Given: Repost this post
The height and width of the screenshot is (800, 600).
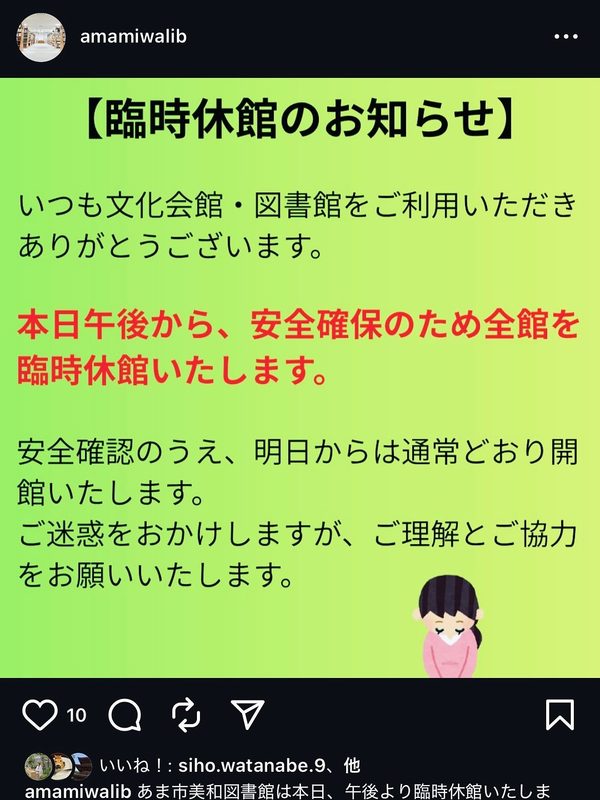Looking at the screenshot, I should [x=187, y=714].
